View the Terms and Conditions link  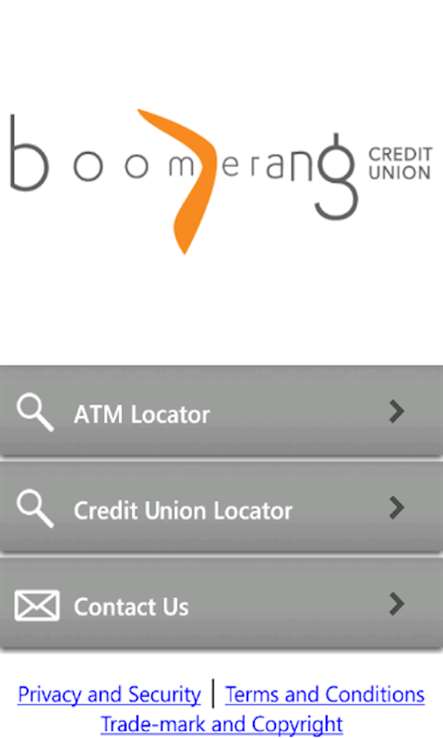tap(325, 695)
